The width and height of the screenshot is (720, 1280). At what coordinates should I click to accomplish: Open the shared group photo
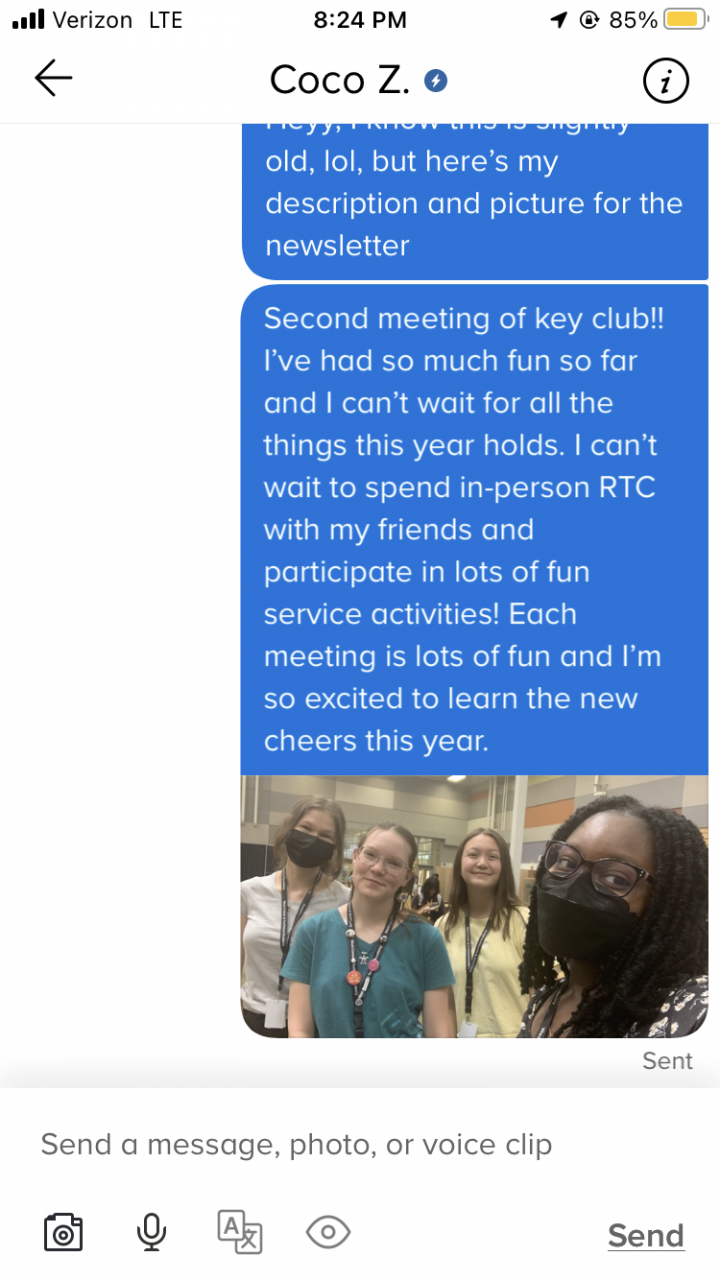(x=475, y=906)
